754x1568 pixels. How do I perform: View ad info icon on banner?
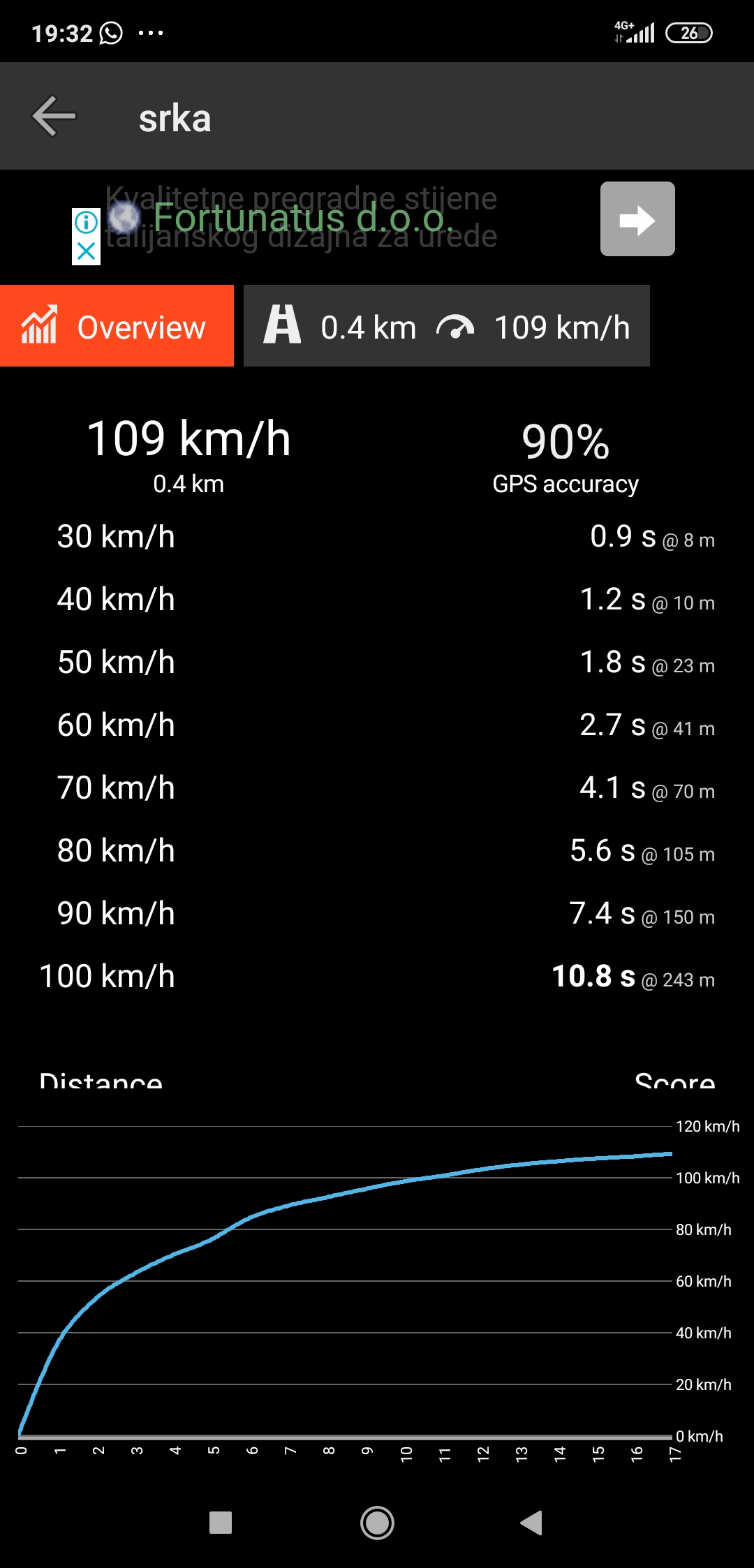tap(86, 223)
